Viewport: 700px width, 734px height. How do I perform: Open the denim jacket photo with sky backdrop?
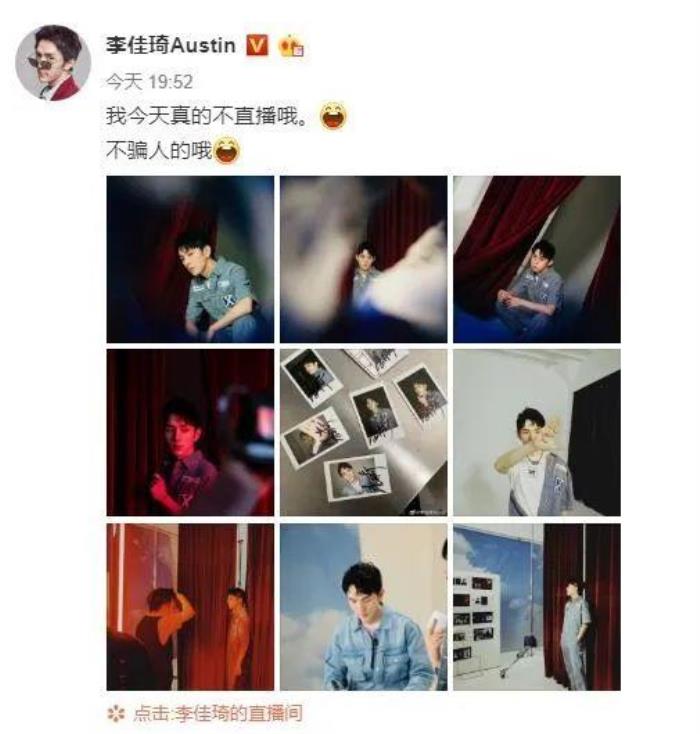[x=363, y=606]
